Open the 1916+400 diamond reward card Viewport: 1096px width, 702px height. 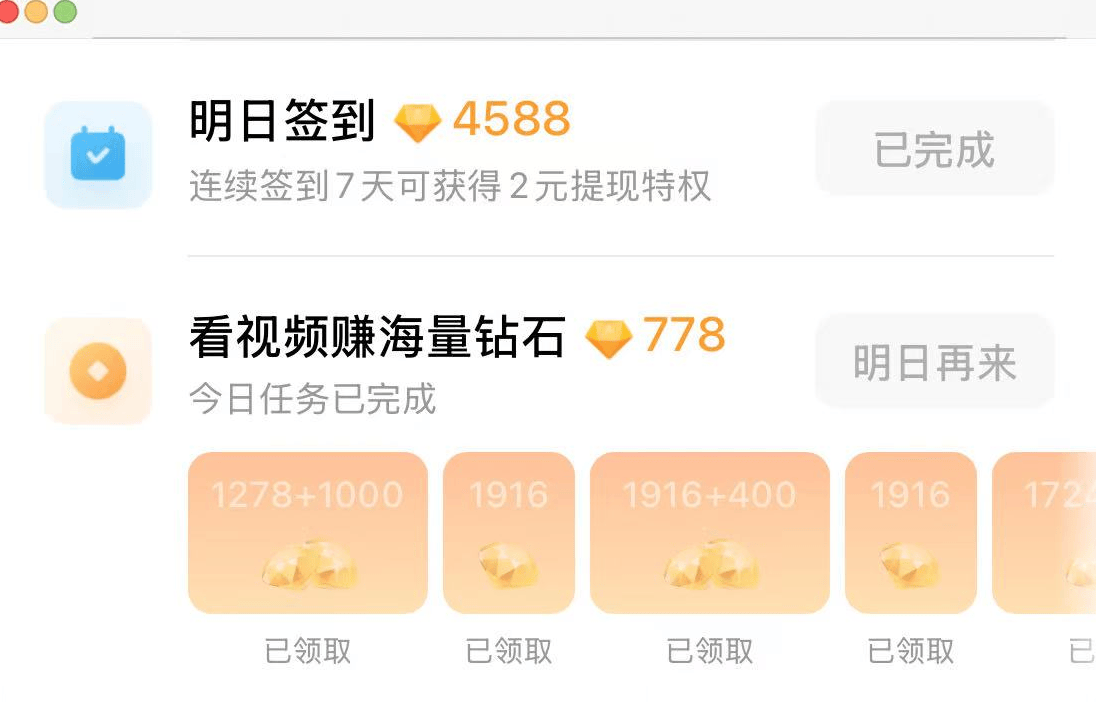[x=709, y=532]
